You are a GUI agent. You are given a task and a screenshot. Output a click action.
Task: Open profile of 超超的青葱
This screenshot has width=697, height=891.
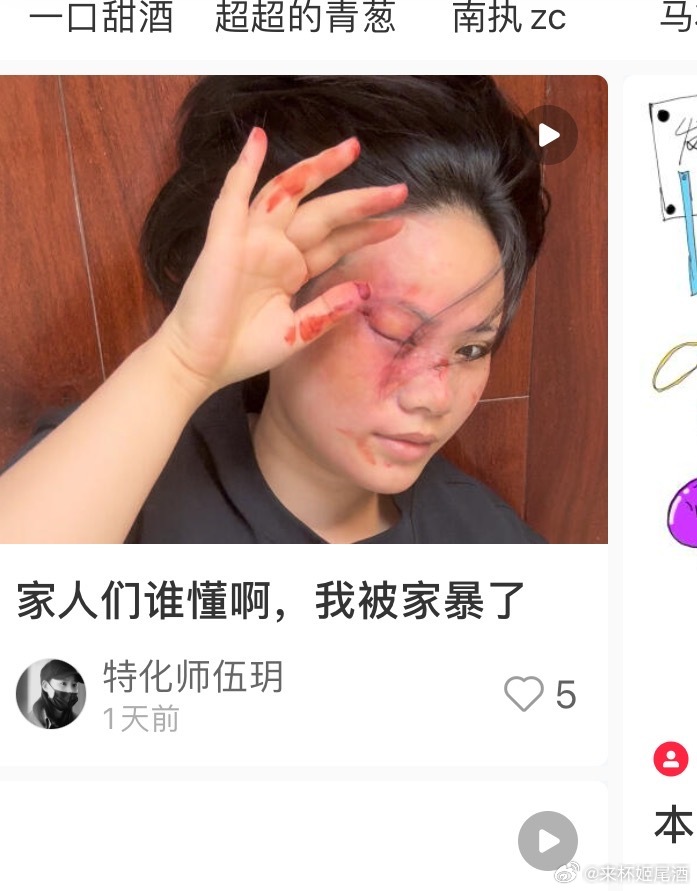305,16
